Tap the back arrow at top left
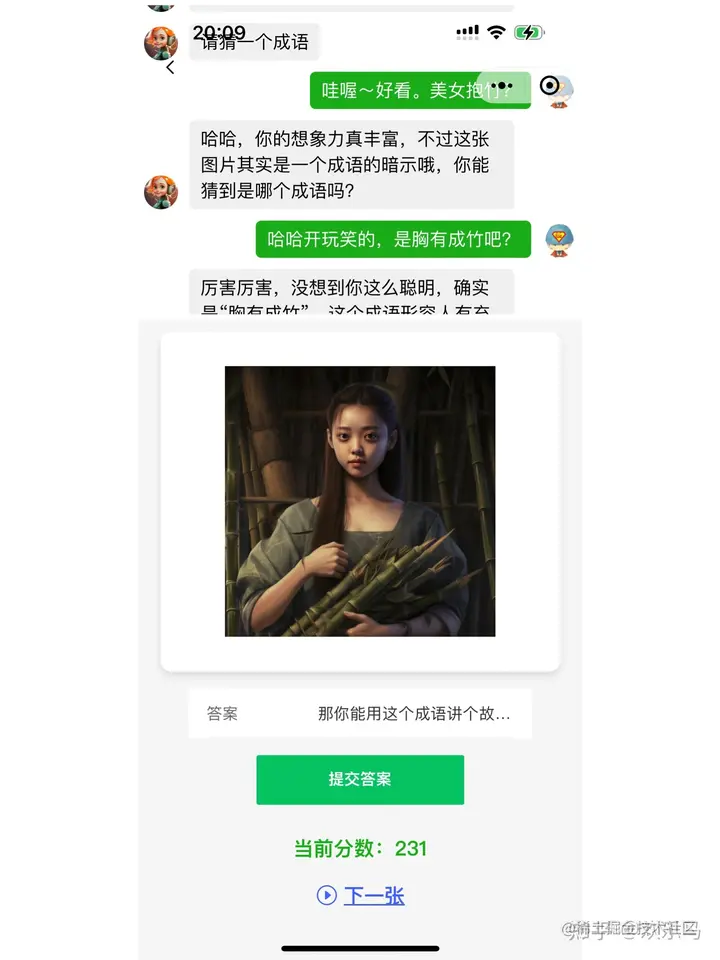The width and height of the screenshot is (720, 960). 170,68
